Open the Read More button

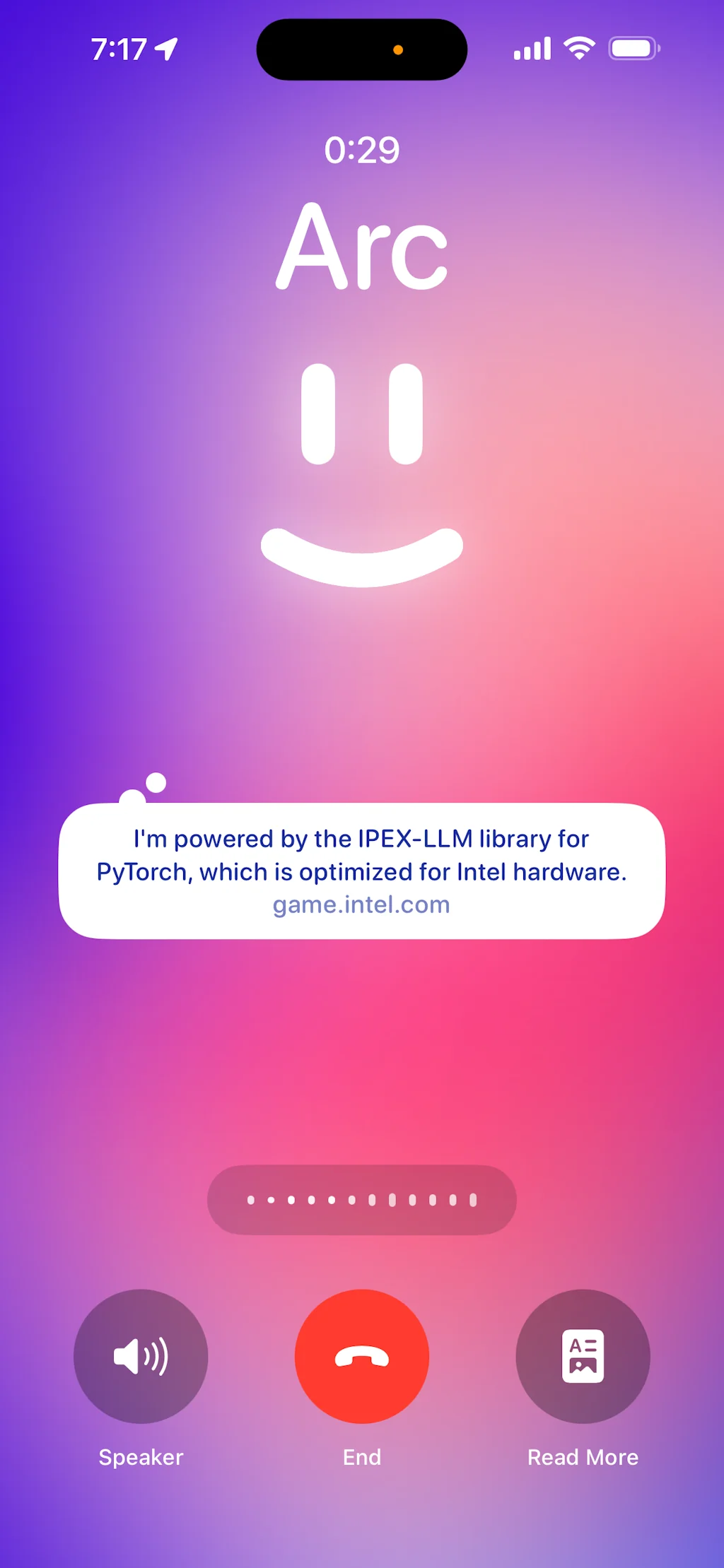tap(583, 1356)
